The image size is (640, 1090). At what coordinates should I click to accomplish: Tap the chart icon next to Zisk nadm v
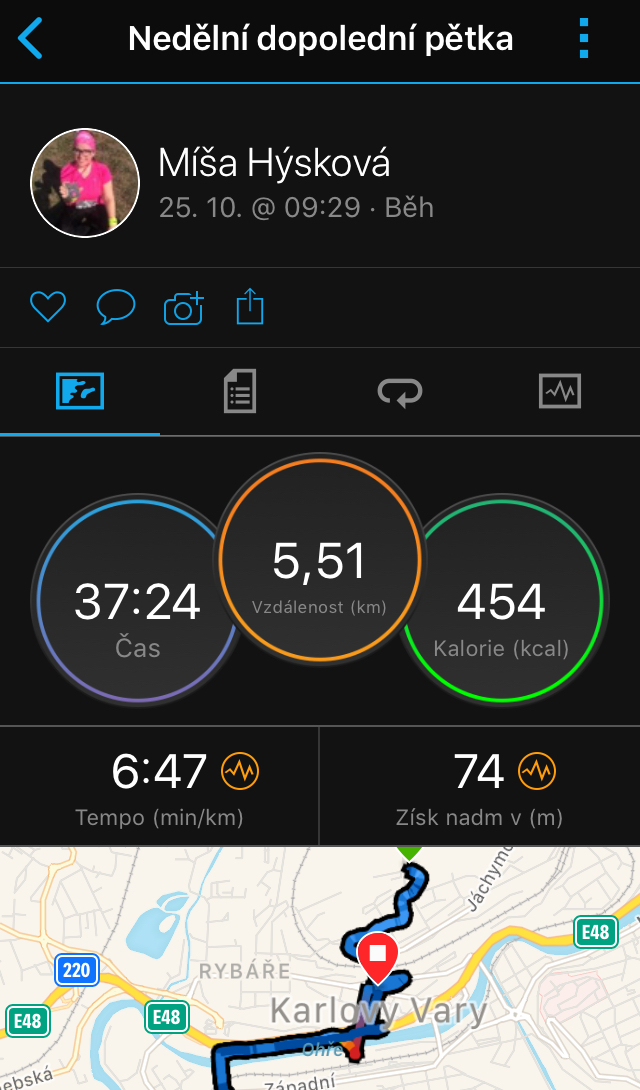point(537,772)
